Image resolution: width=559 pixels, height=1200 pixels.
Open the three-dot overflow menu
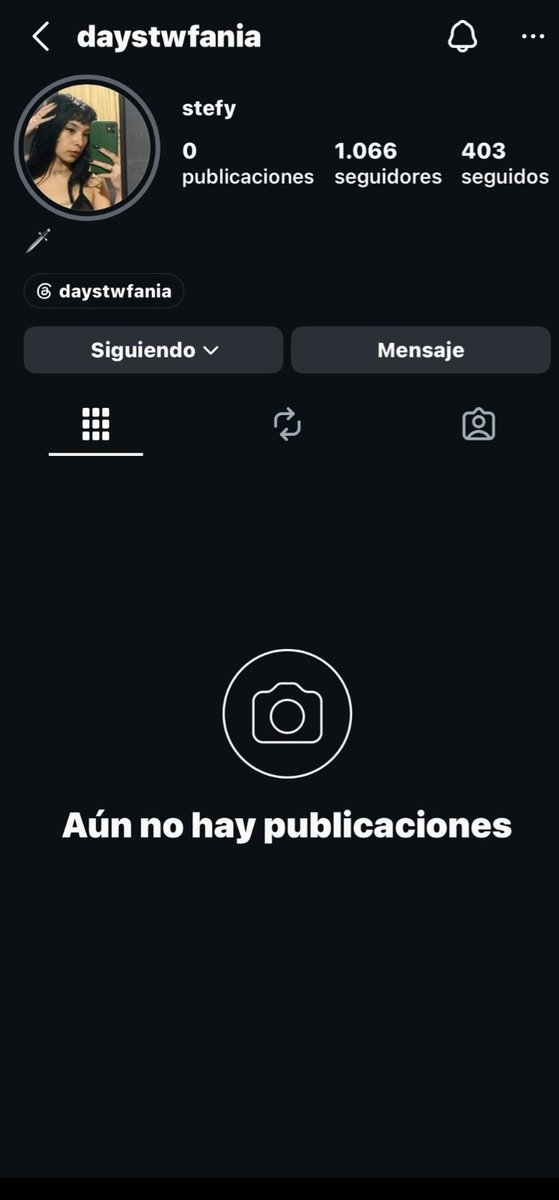pyautogui.click(x=533, y=37)
